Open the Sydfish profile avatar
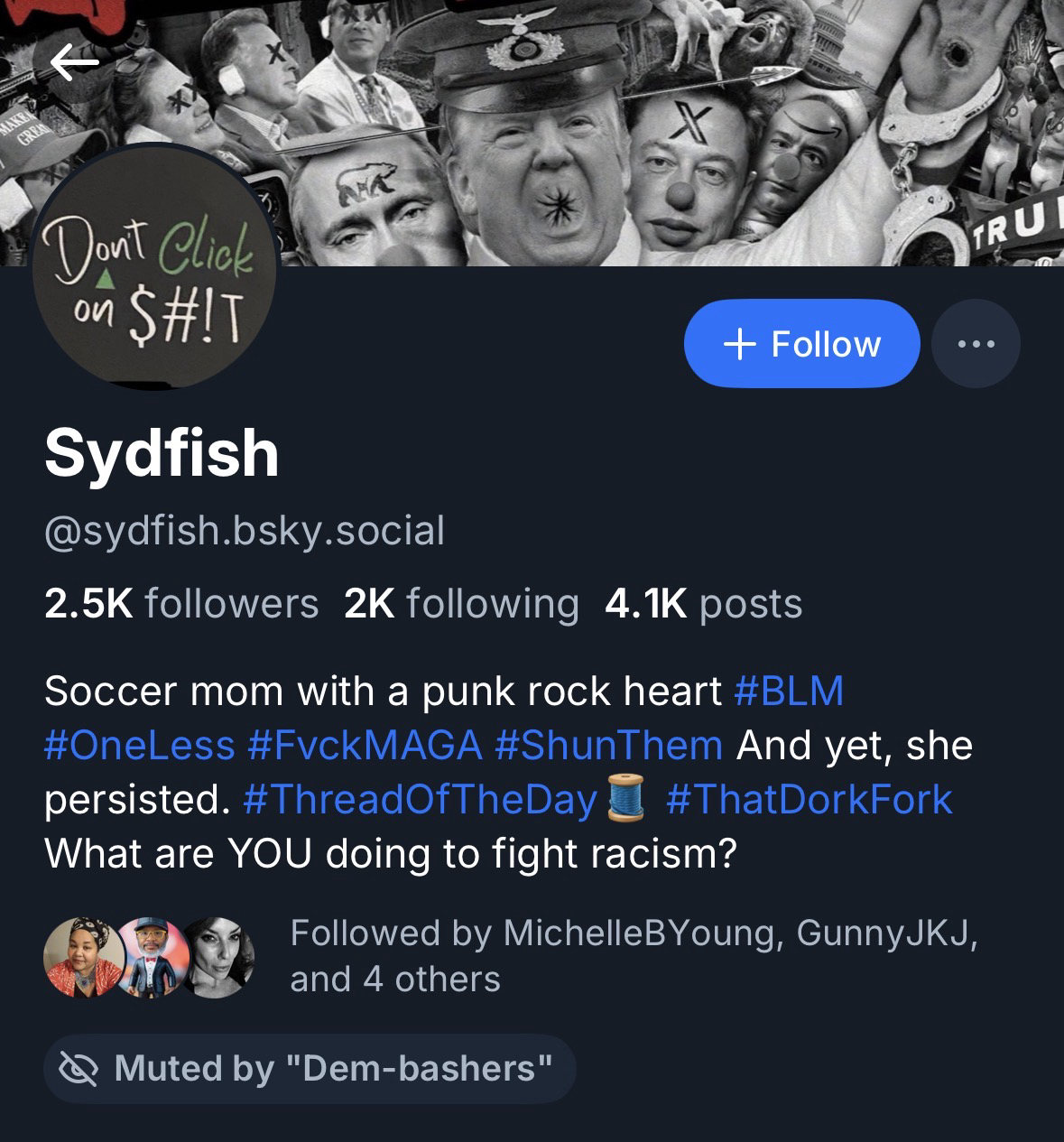Image resolution: width=1064 pixels, height=1142 pixels. point(154,267)
